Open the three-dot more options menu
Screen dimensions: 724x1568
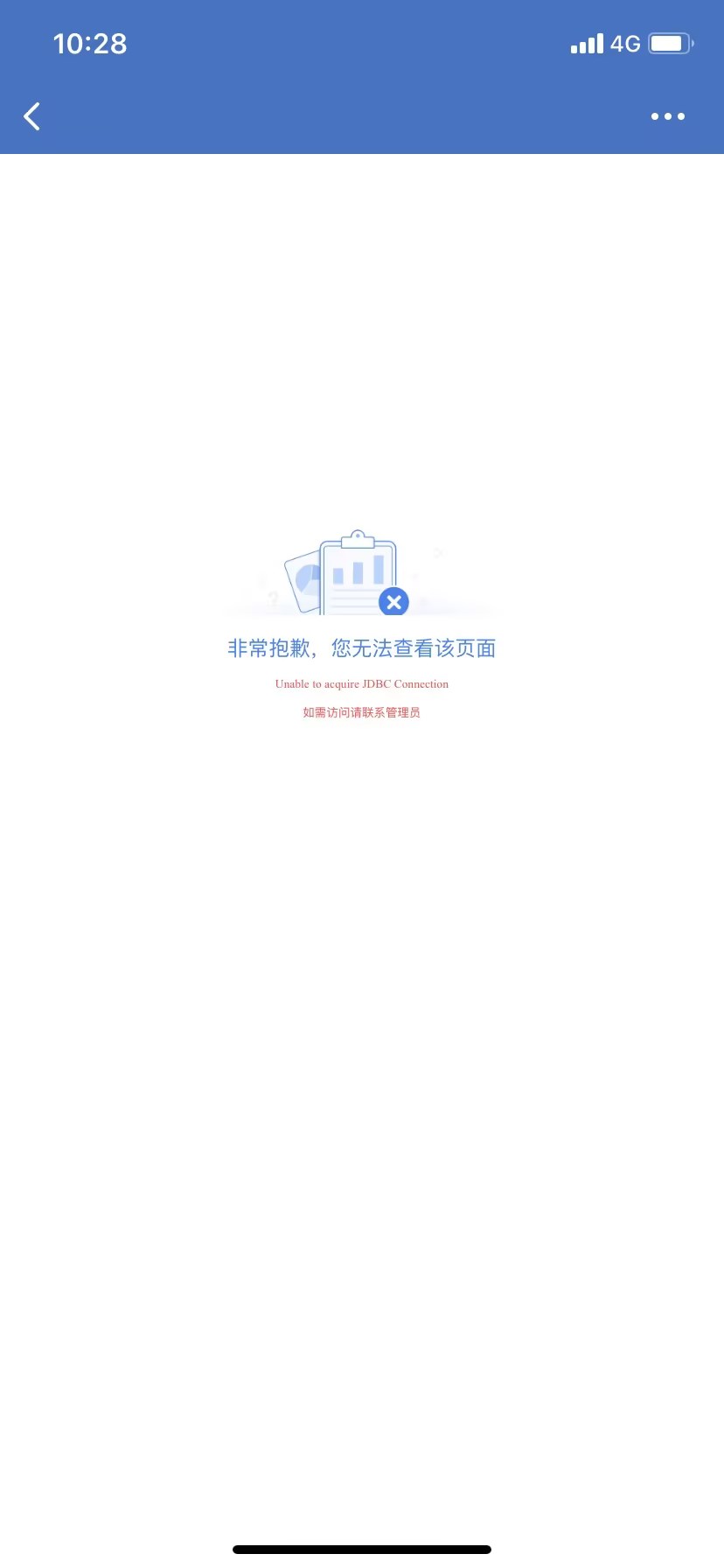[x=667, y=116]
